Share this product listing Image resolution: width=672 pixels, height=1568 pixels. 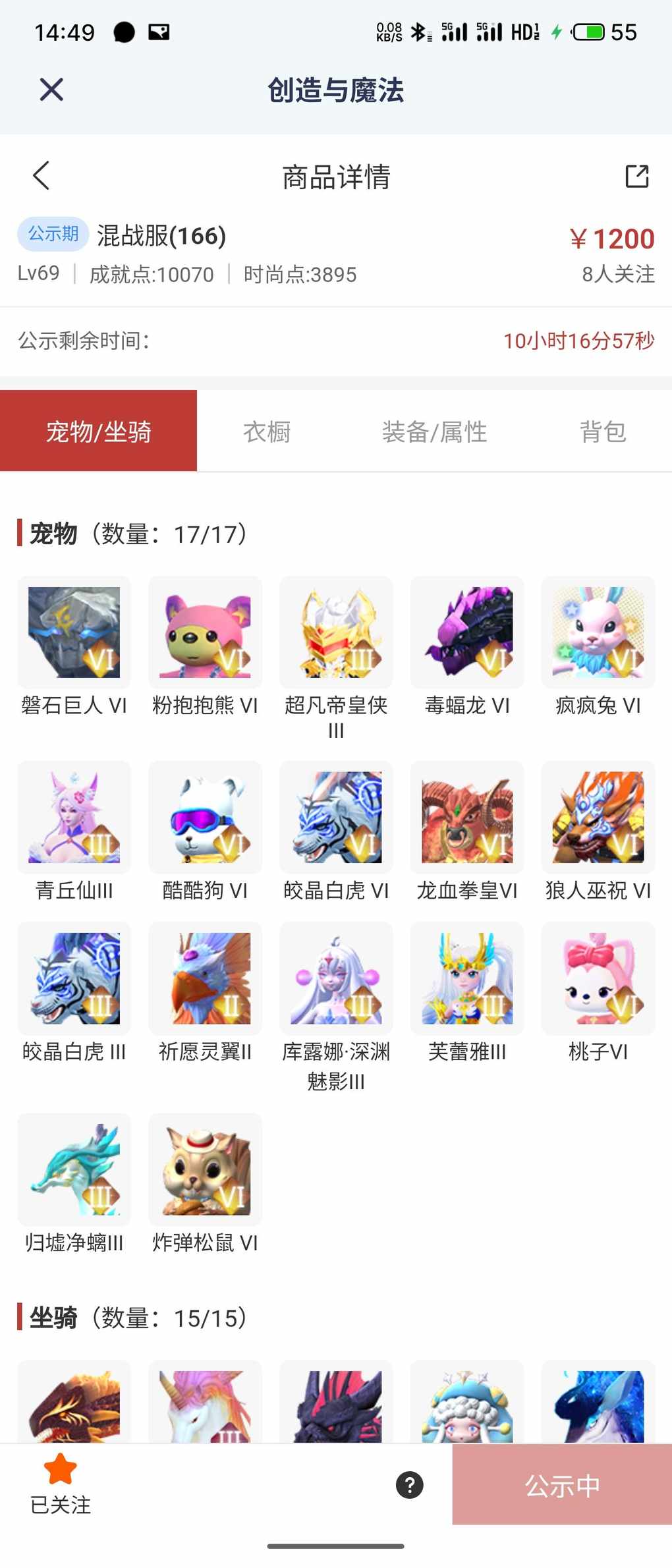coord(636,176)
